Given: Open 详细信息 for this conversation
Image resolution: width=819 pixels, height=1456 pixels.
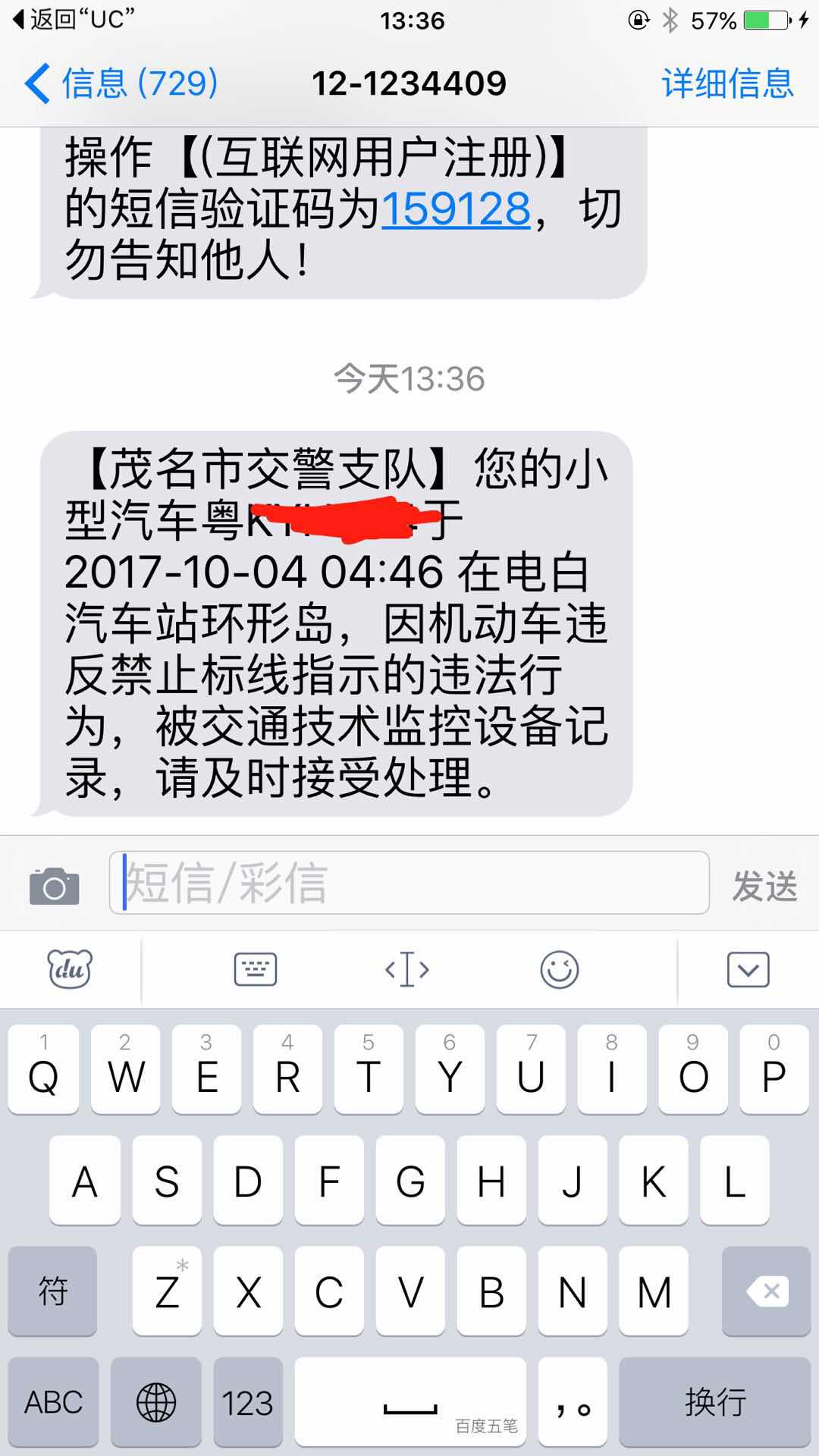Looking at the screenshot, I should (726, 83).
